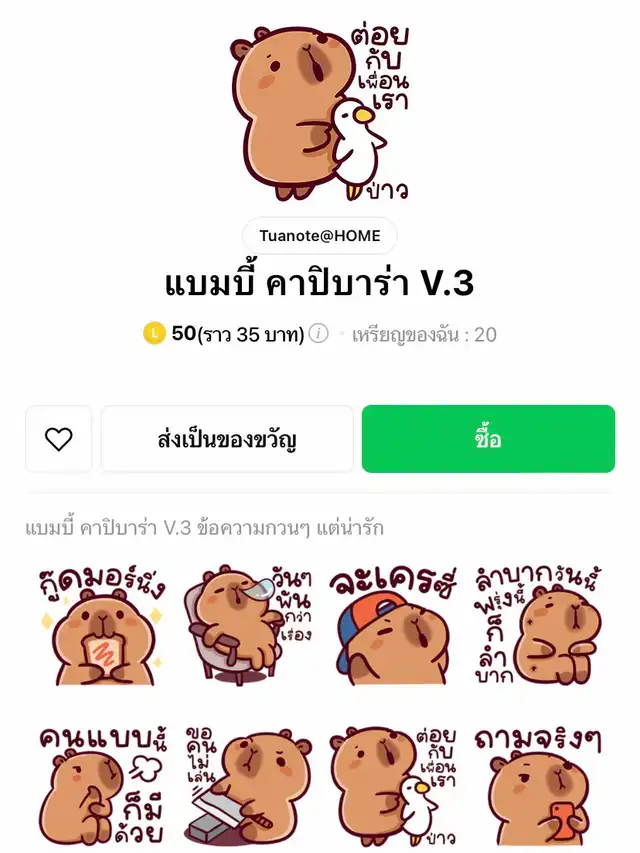Open the ลำบากวันนี้ sticker preview
Image resolution: width=640 pixels, height=853 pixels.
coord(538,626)
